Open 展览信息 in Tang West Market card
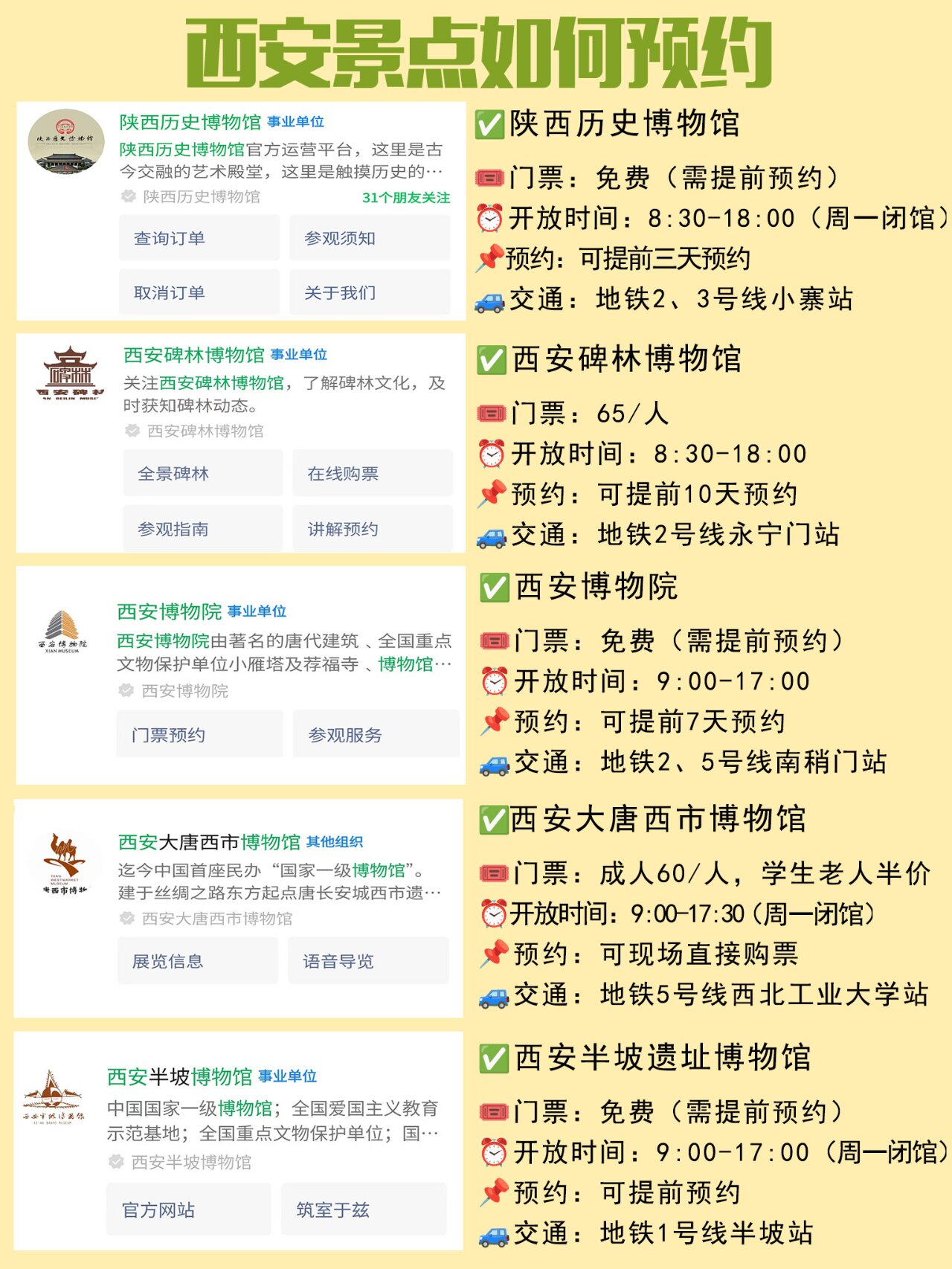Image resolution: width=952 pixels, height=1269 pixels. coord(196,961)
